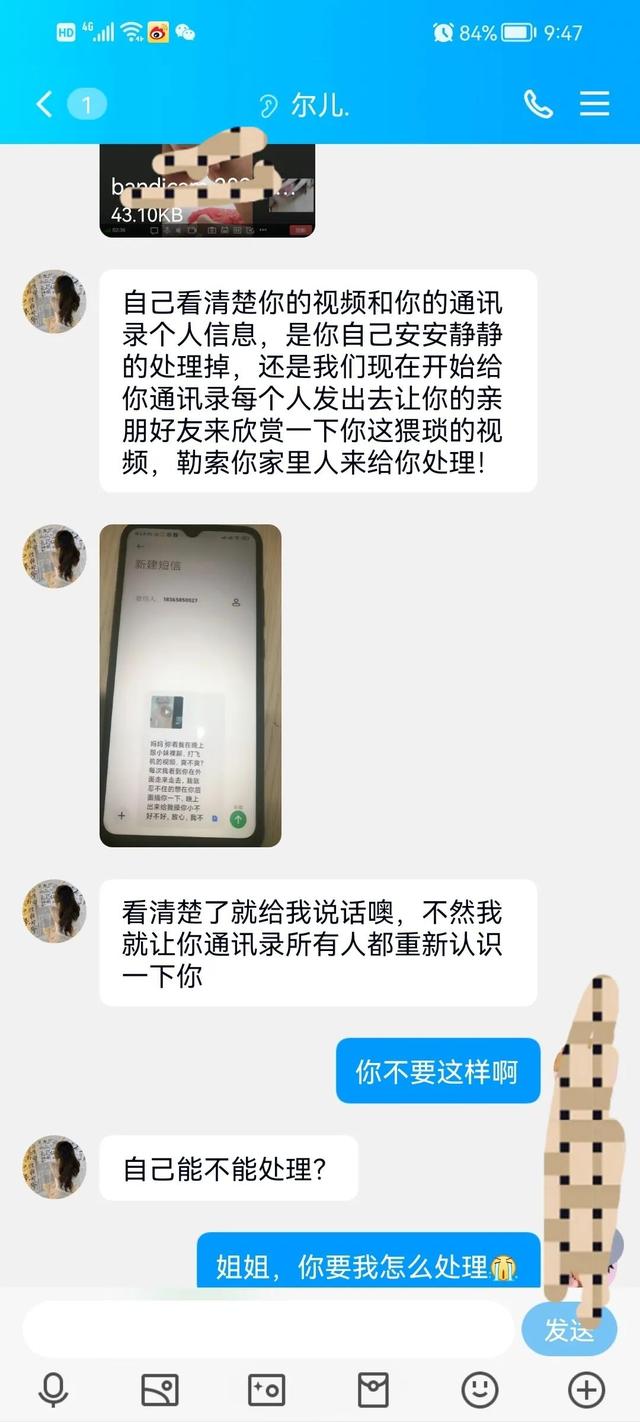View the phone photo image message
This screenshot has width=640, height=1422.
[x=190, y=685]
